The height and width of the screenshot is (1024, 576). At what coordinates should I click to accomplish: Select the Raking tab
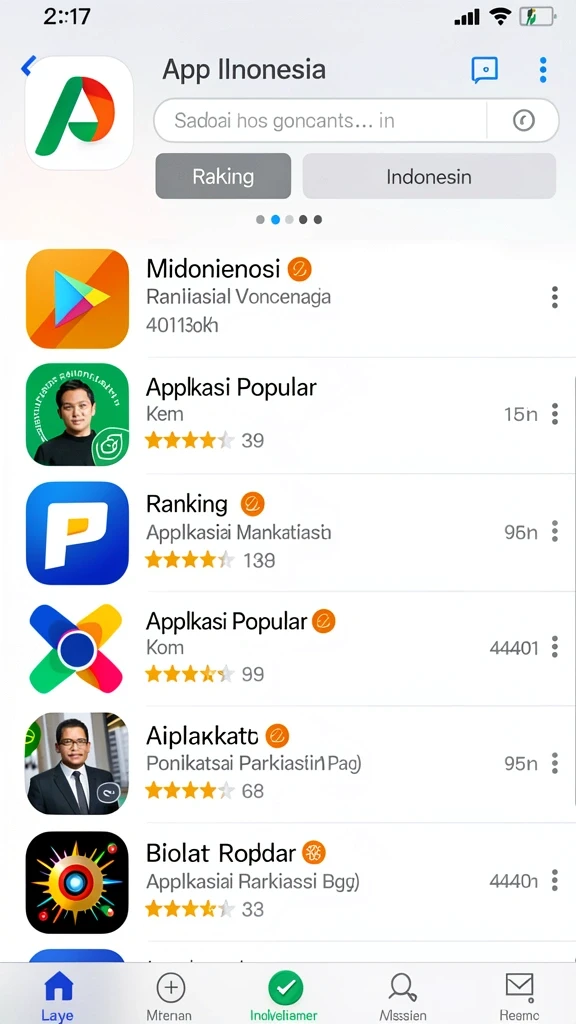click(223, 176)
